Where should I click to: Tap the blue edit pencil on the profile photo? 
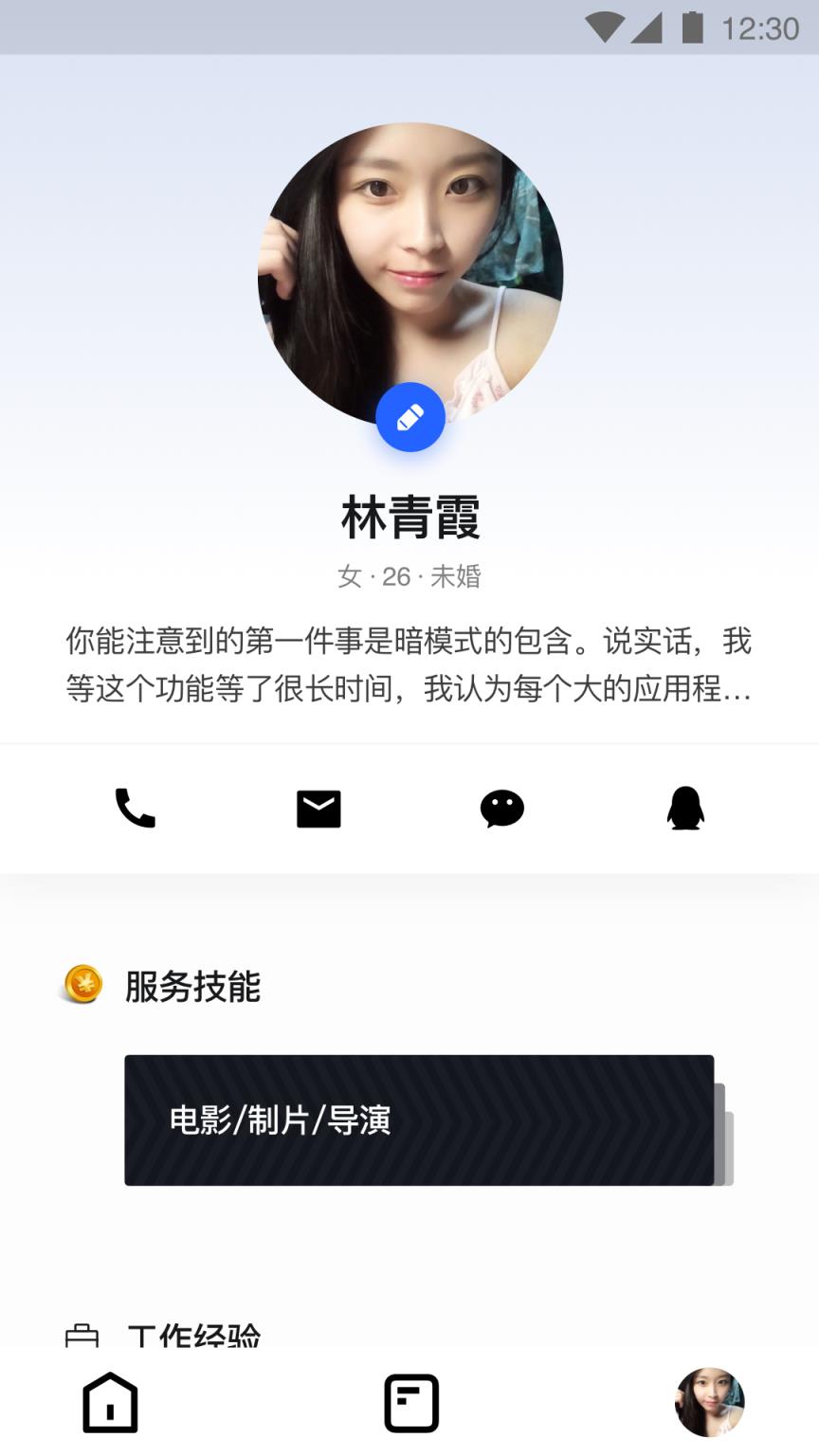coord(410,417)
